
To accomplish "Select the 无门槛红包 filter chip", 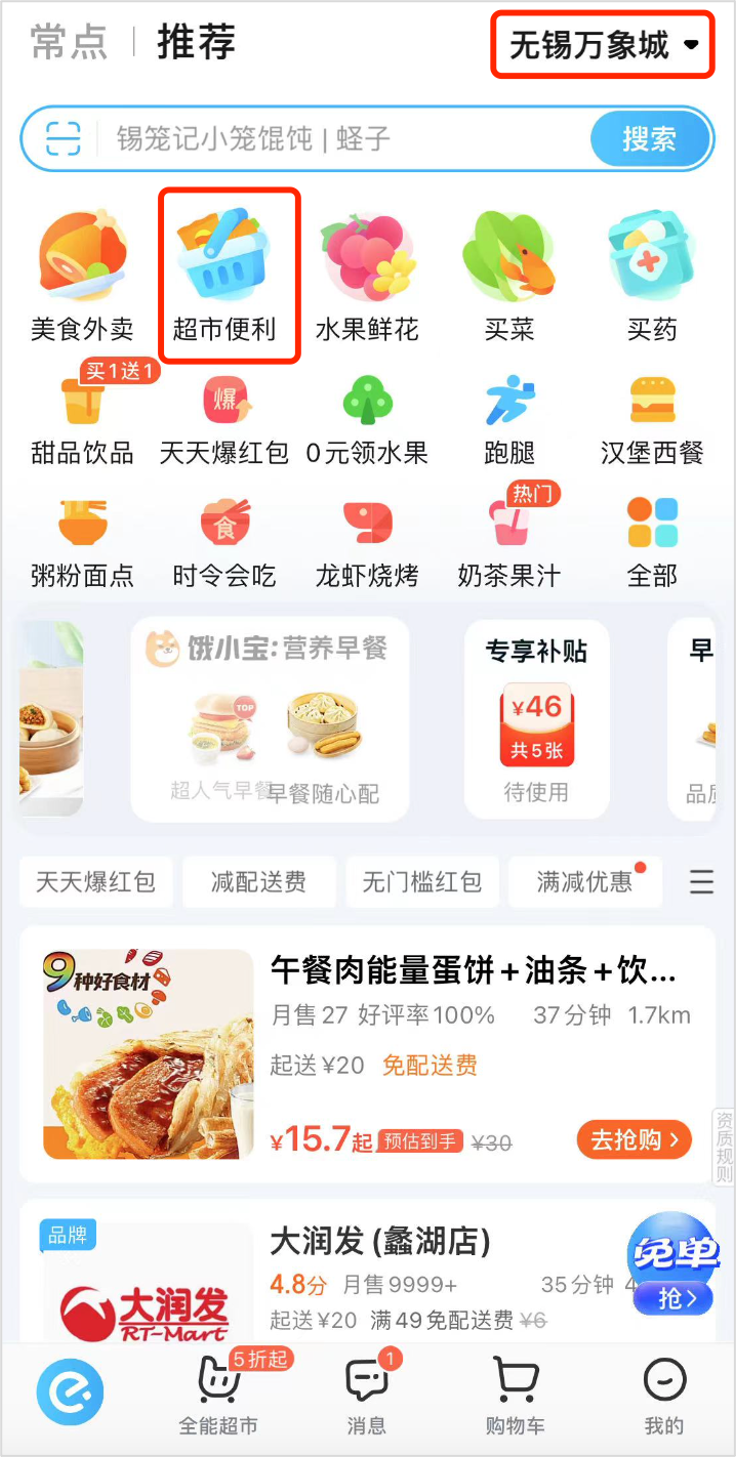I will [421, 882].
